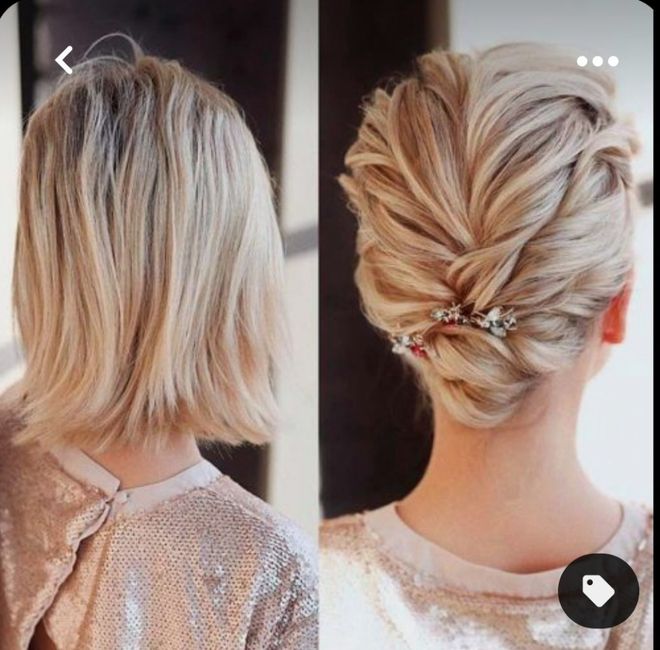Open the three-dot overflow menu
The image size is (660, 650).
(x=597, y=61)
